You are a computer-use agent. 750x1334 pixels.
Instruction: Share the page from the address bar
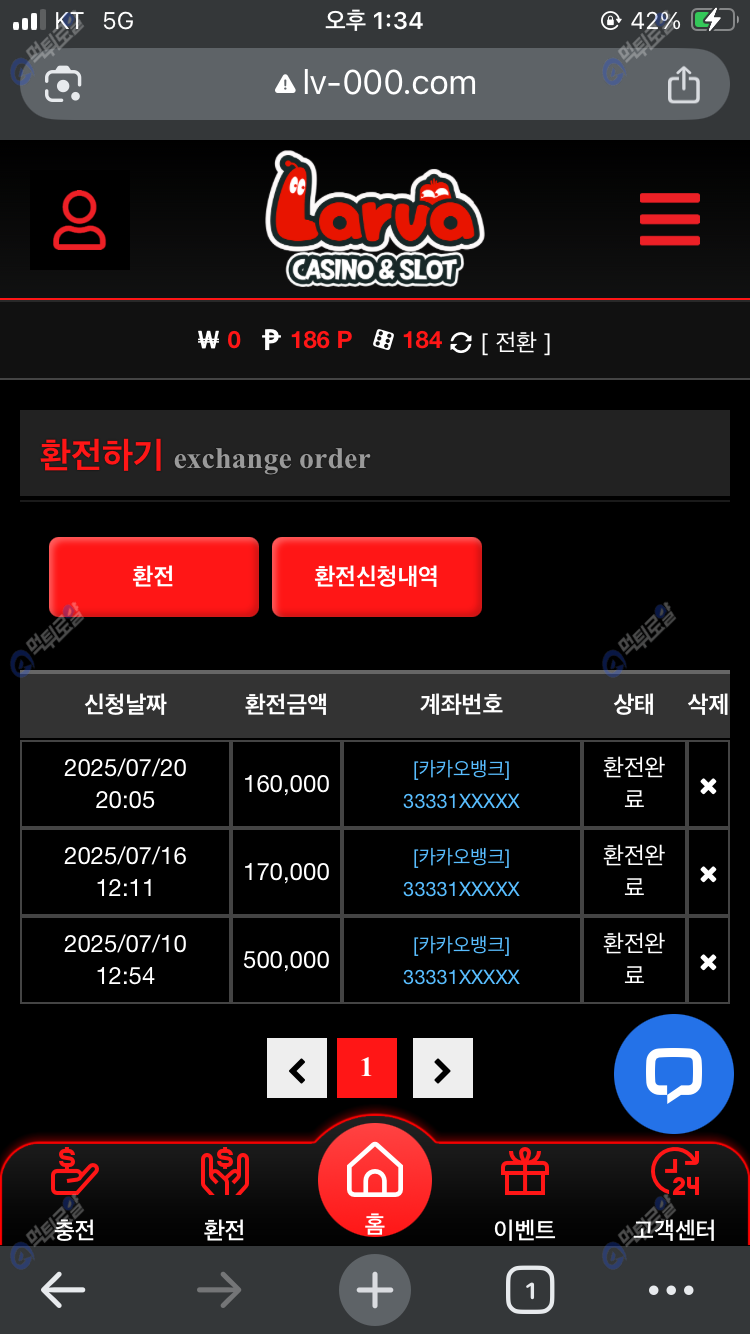coord(683,84)
